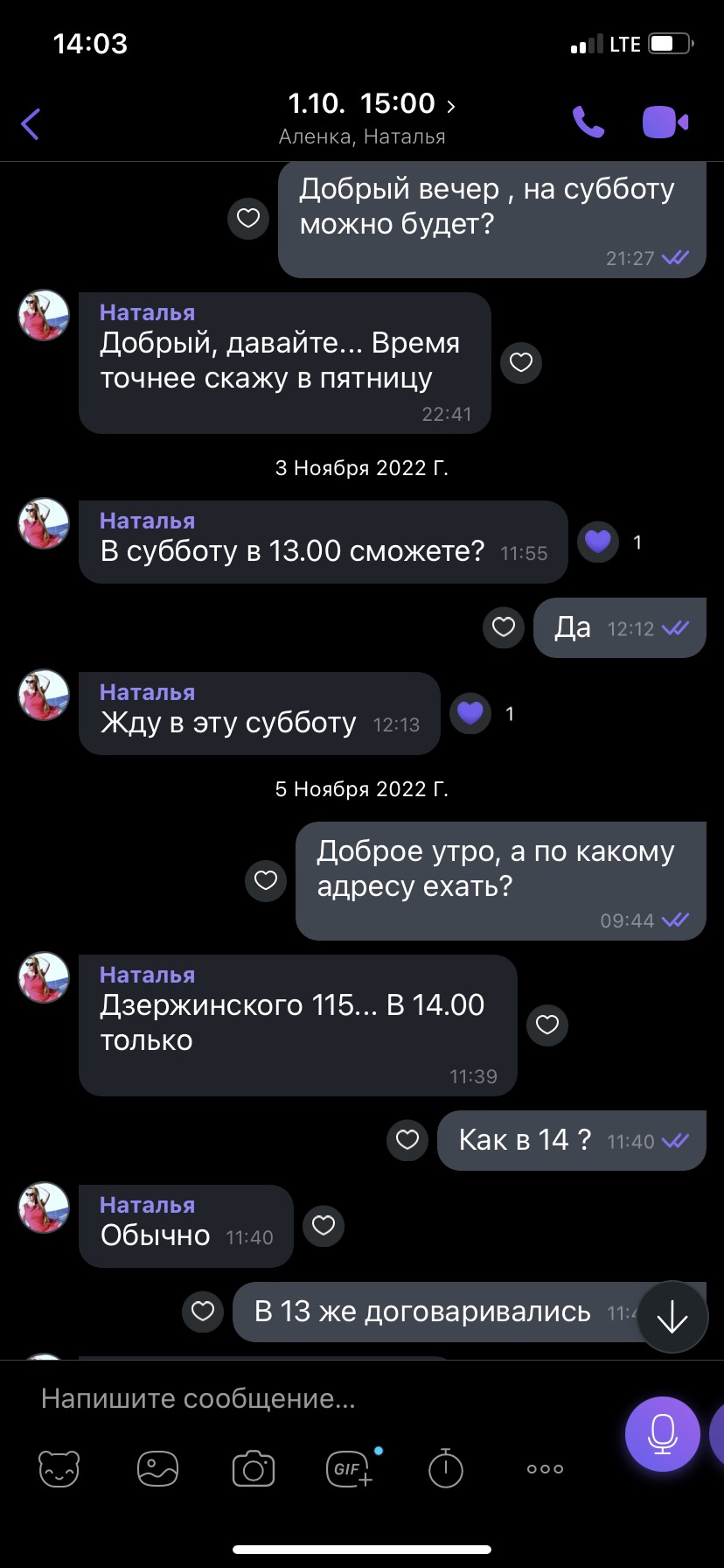This screenshot has width=724, height=1568.
Task: Open more options with the three dots
Action: point(545,1468)
